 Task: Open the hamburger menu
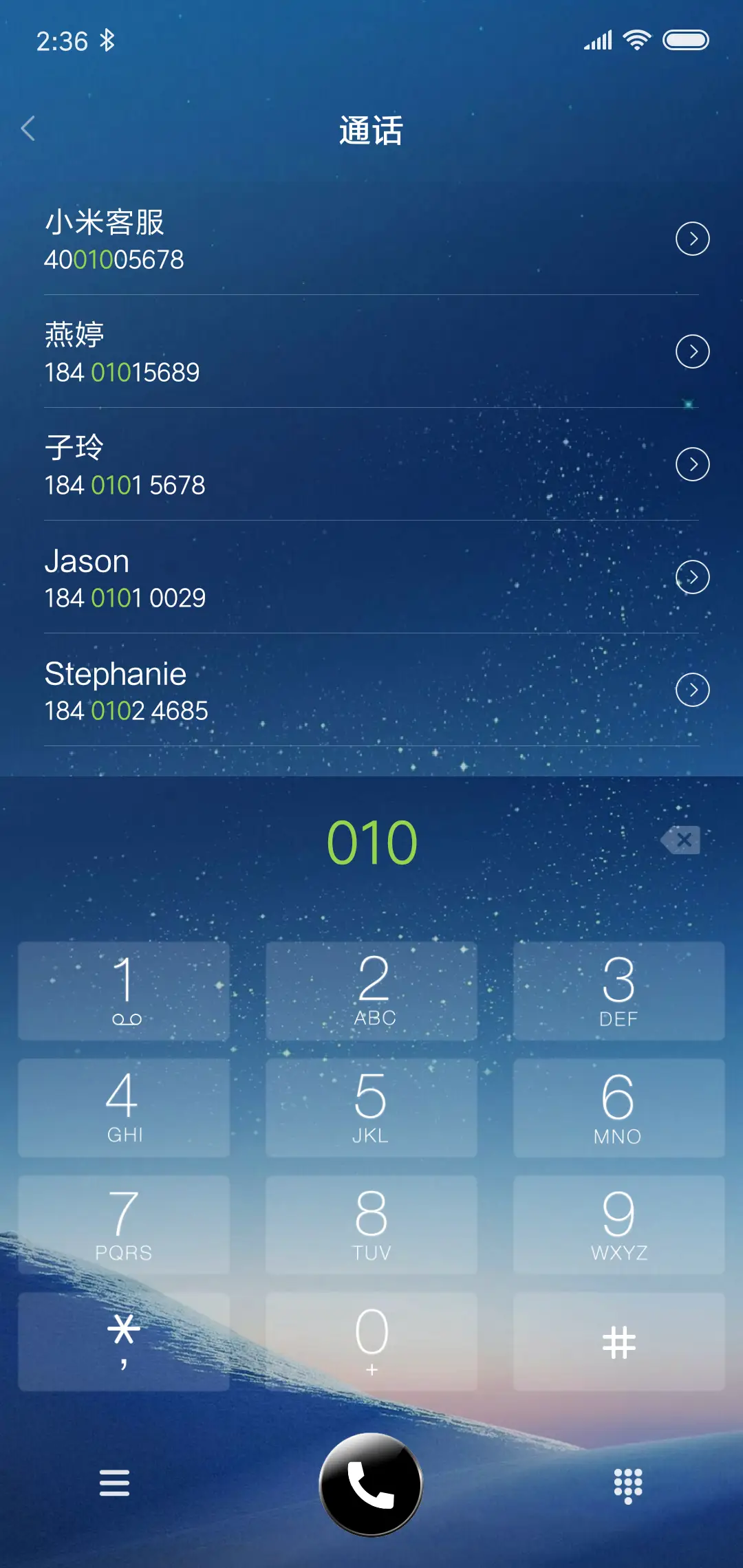114,1483
